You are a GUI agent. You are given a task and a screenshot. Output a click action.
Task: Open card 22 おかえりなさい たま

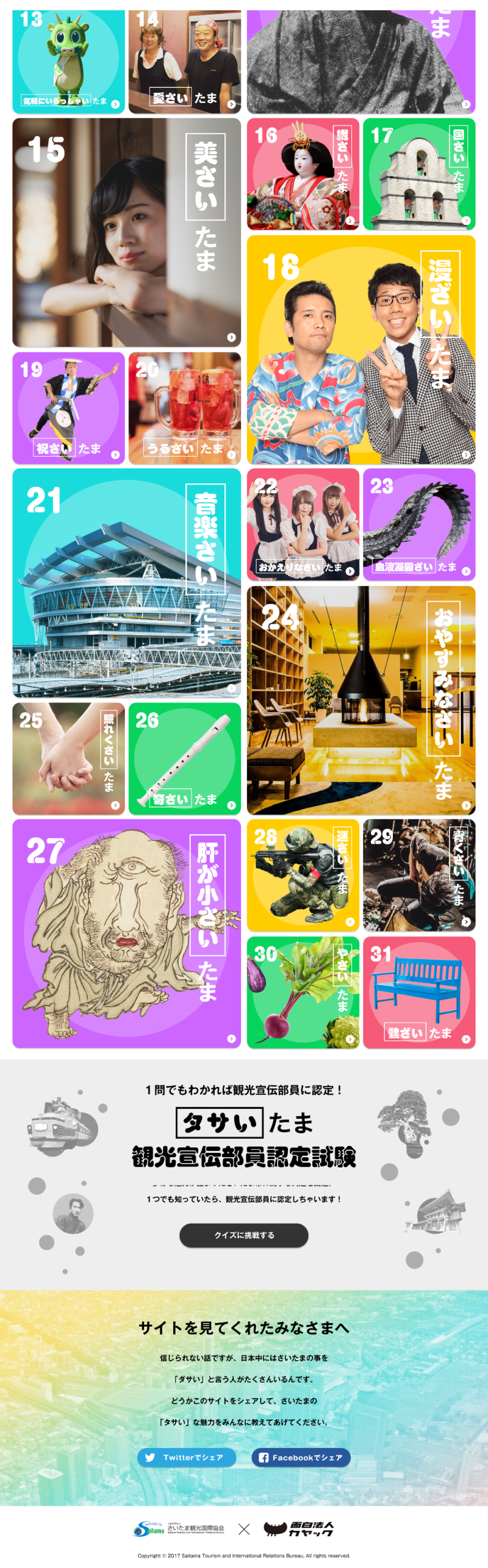coord(303,524)
